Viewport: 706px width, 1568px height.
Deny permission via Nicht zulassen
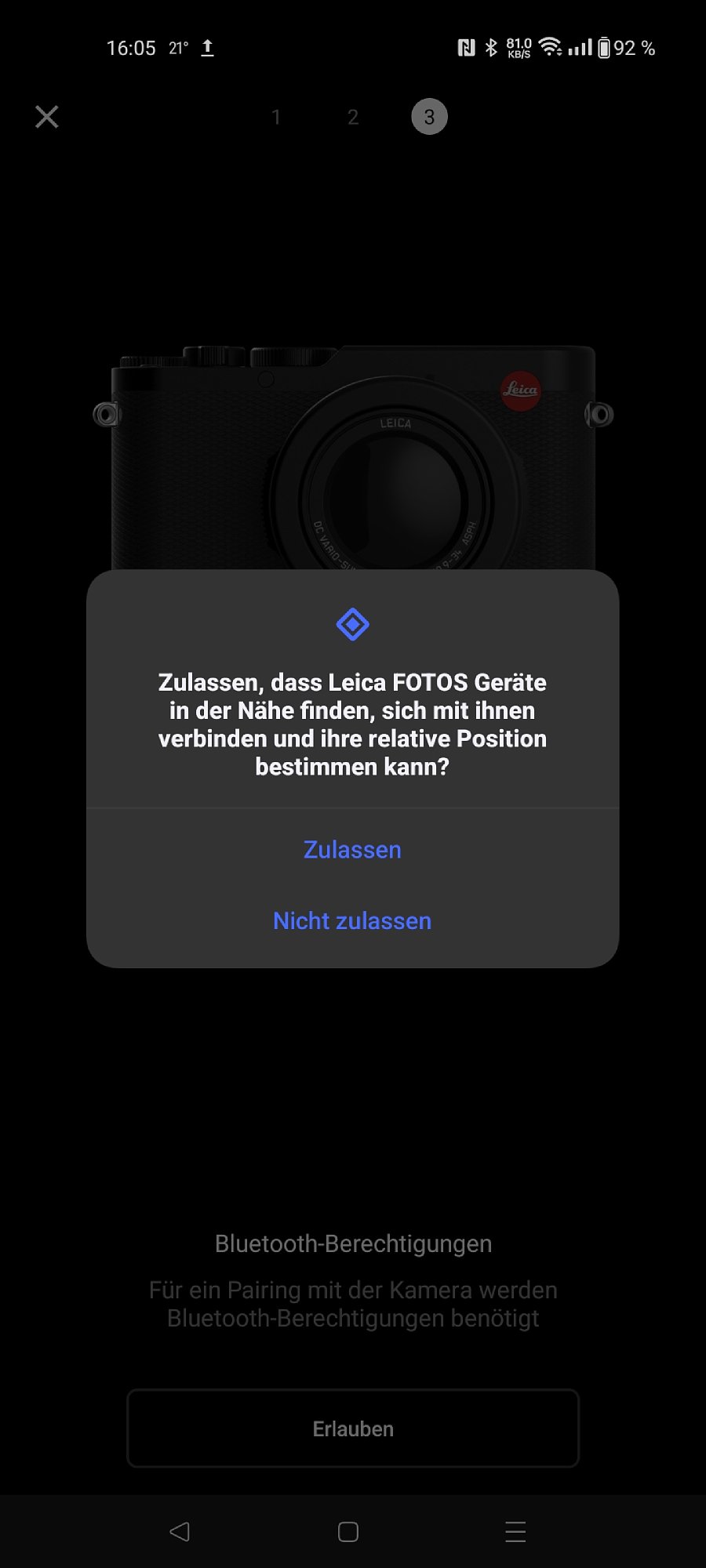(352, 920)
